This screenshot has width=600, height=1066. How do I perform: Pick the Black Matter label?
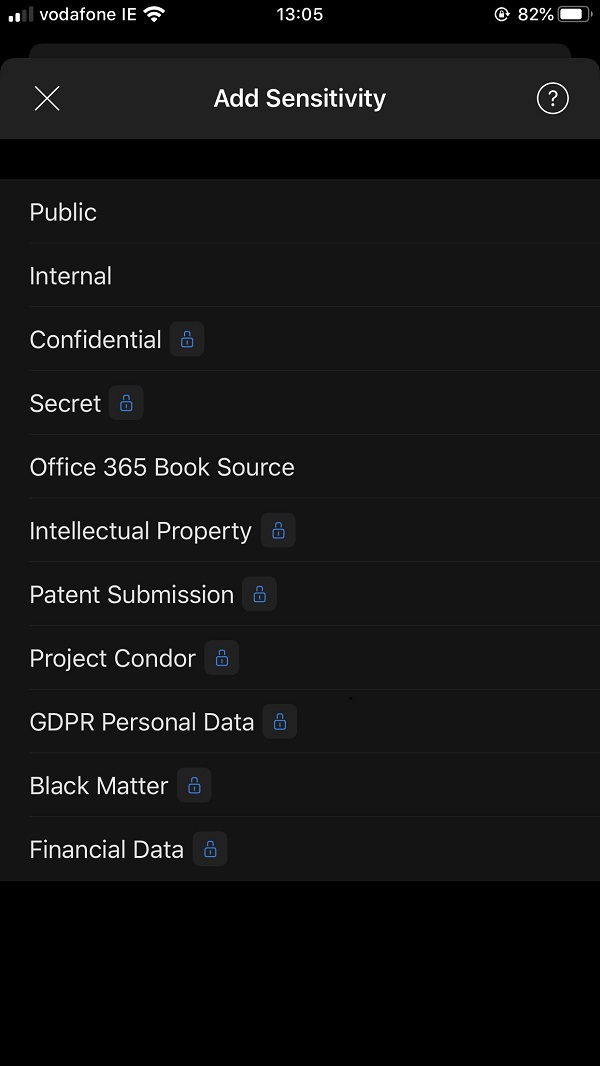(99, 786)
